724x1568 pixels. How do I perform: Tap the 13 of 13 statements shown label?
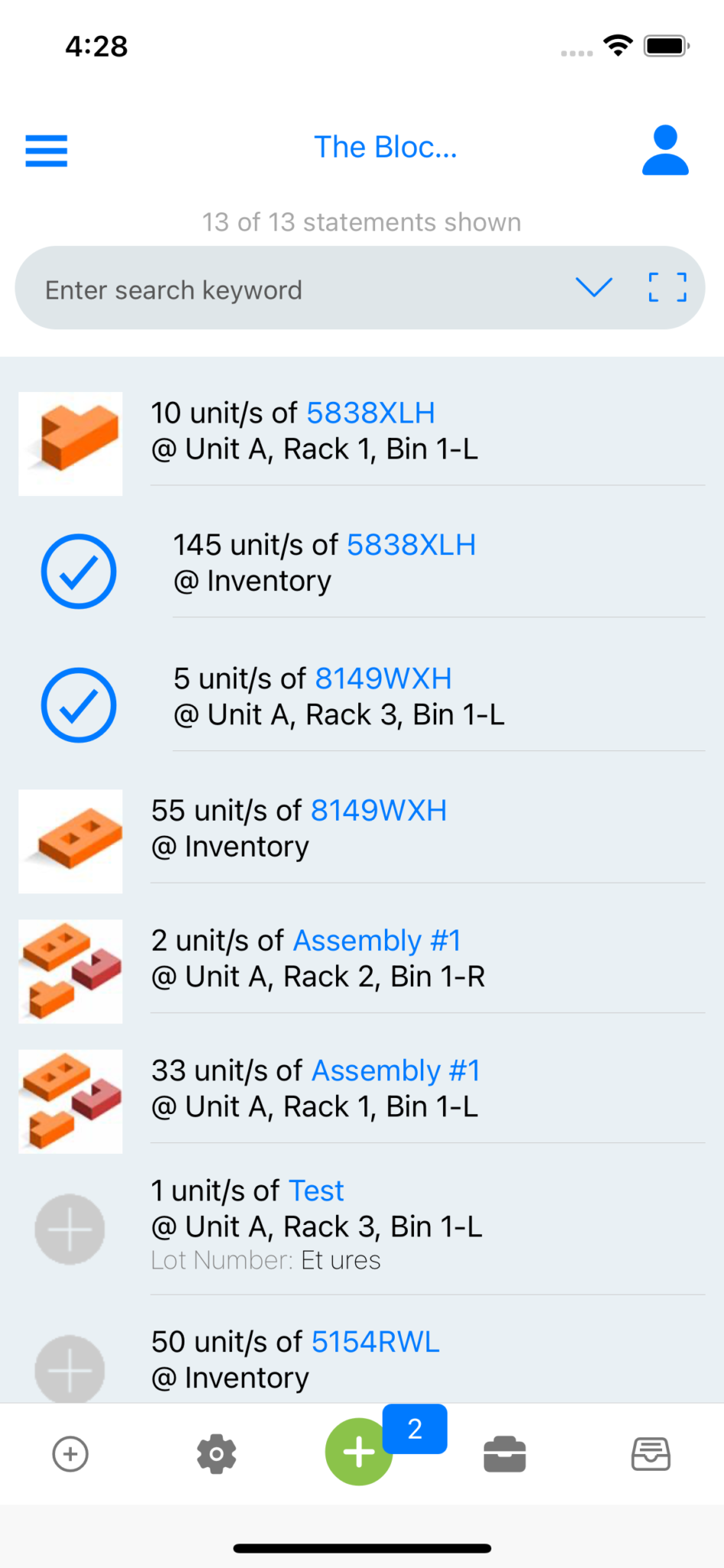coord(361,222)
